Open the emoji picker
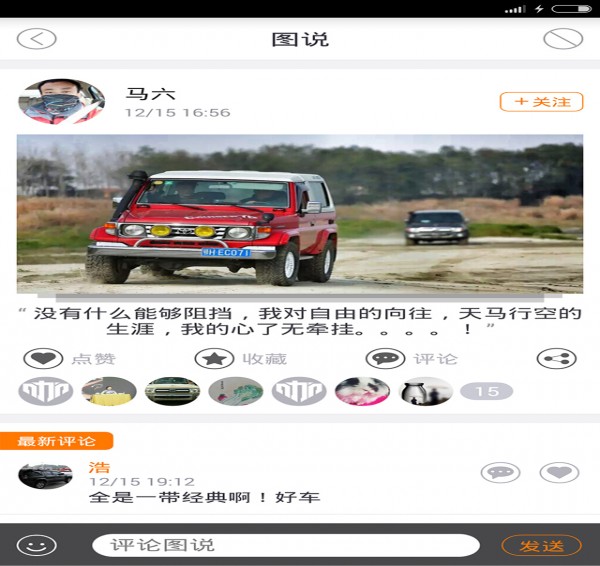The width and height of the screenshot is (600, 566). click(37, 545)
